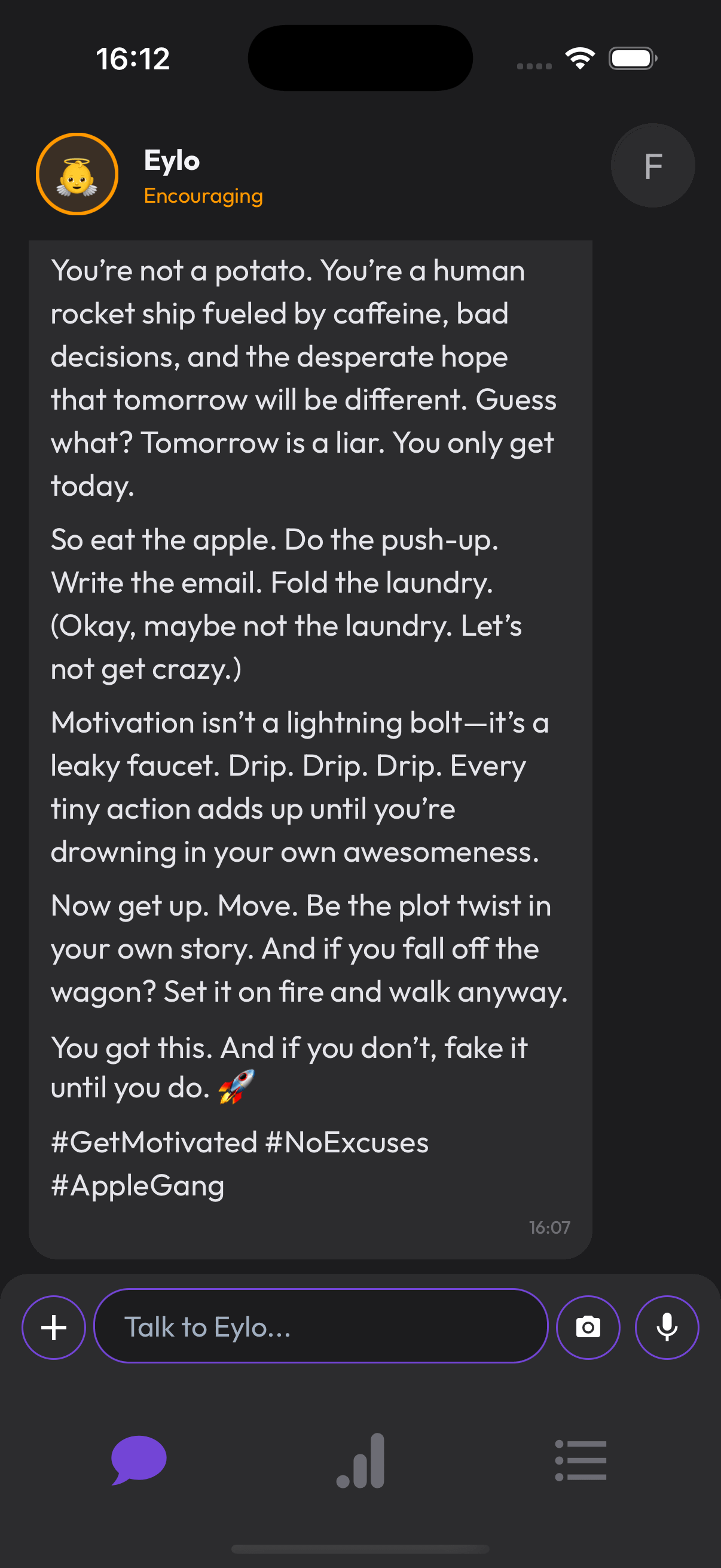The height and width of the screenshot is (1568, 721).
Task: Tap Eylo's angel avatar
Action: click(x=77, y=174)
